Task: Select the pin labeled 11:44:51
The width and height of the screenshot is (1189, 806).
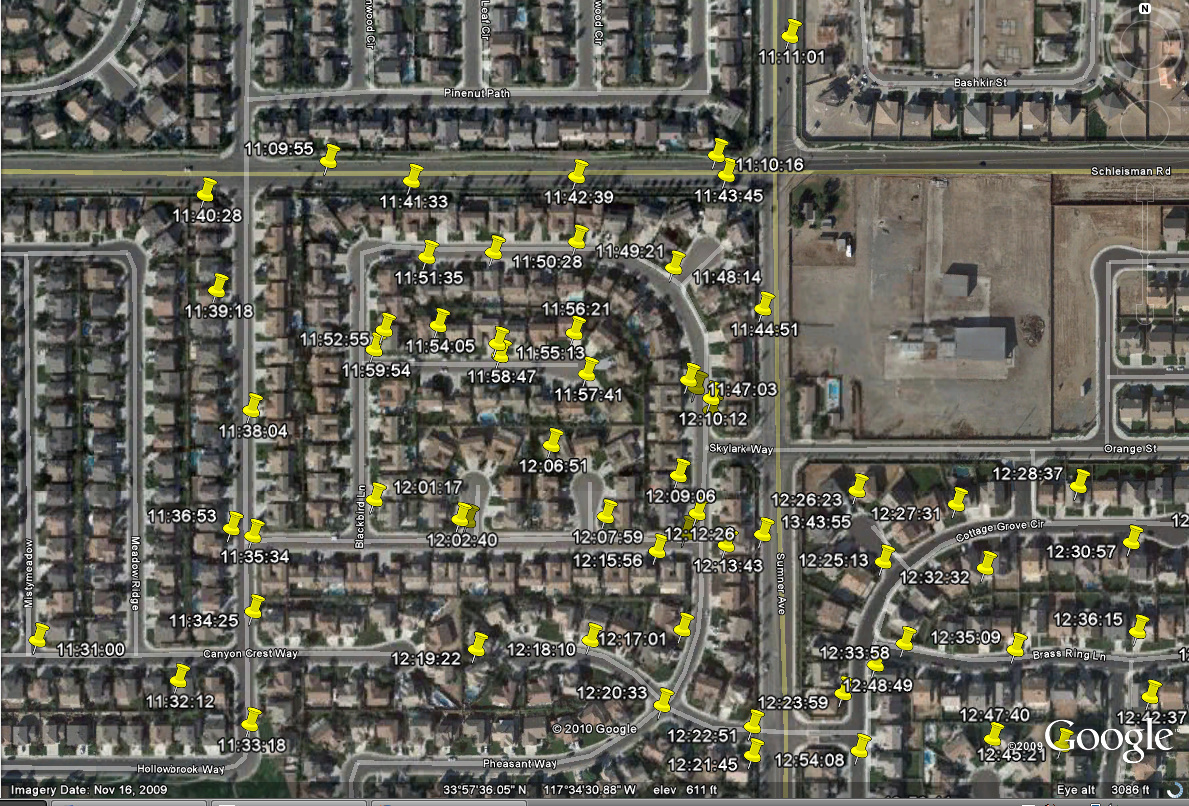Action: point(765,303)
